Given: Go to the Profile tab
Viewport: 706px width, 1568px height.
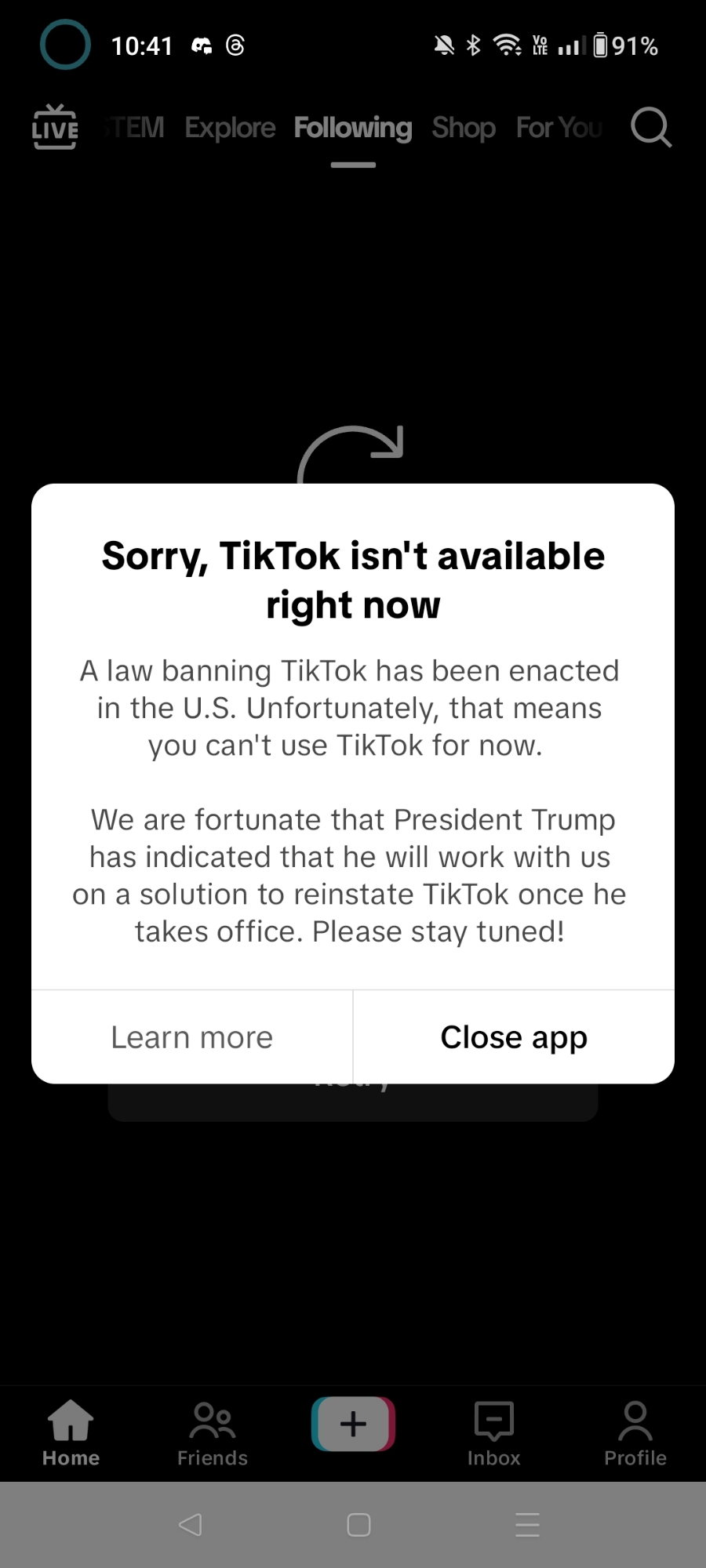Looking at the screenshot, I should [x=635, y=1433].
